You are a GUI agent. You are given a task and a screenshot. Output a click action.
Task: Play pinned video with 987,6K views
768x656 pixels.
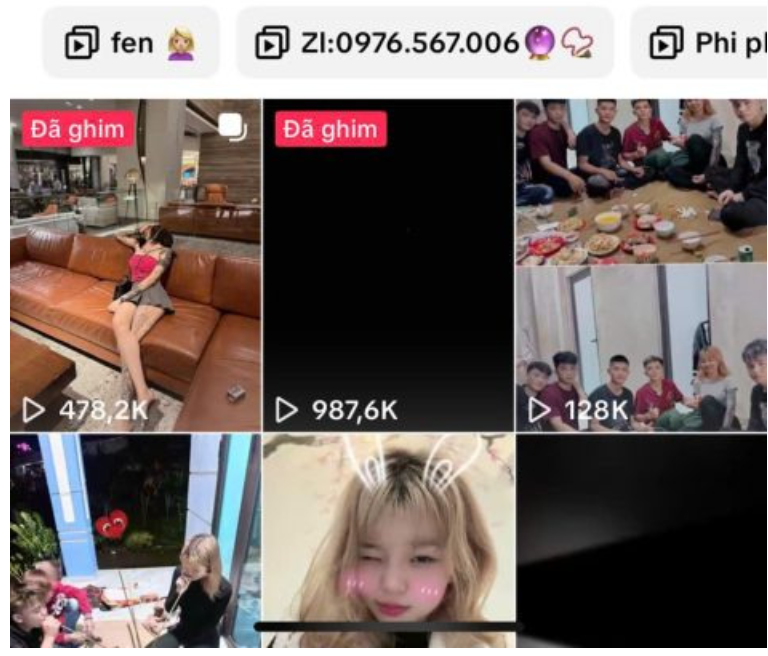[388, 265]
